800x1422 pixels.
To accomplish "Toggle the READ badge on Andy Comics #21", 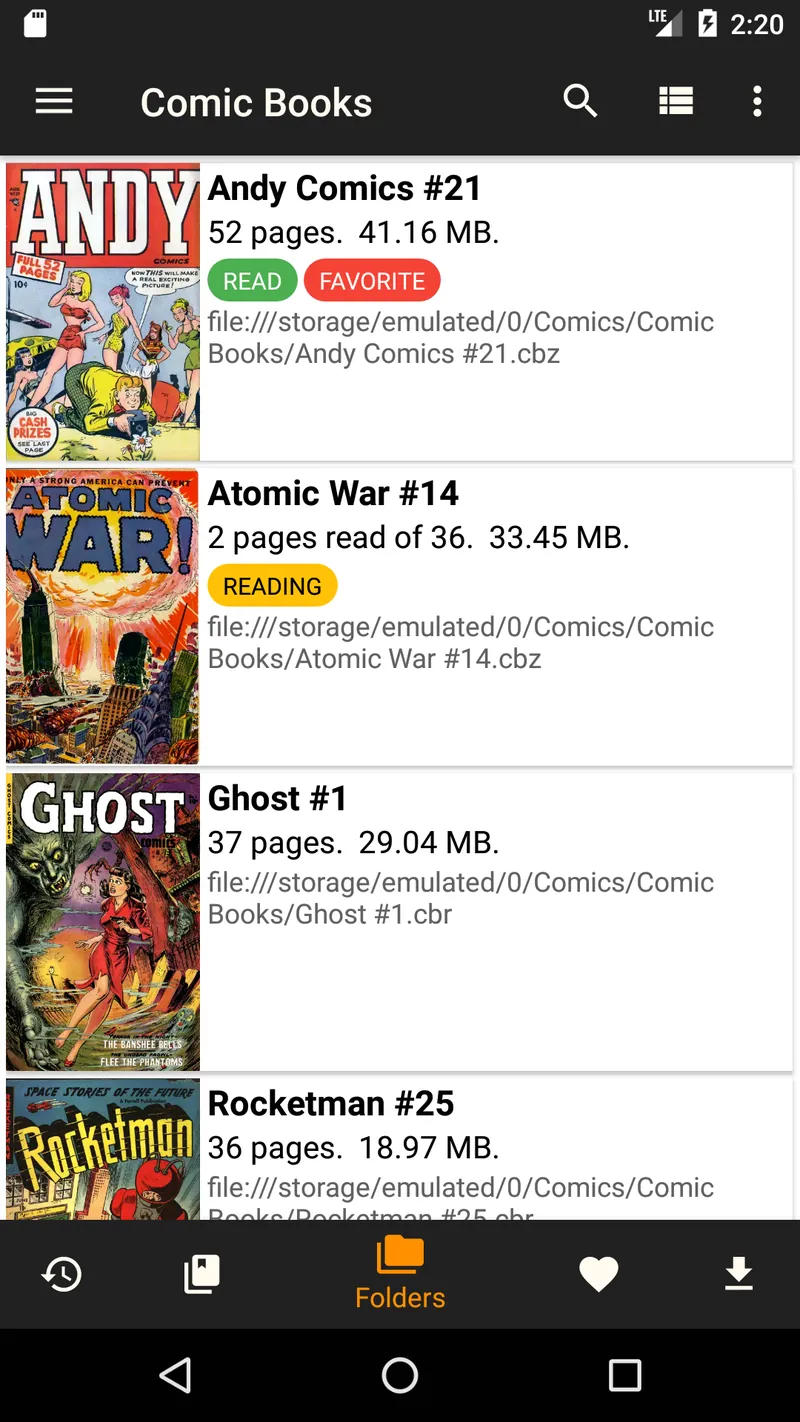I will [253, 280].
